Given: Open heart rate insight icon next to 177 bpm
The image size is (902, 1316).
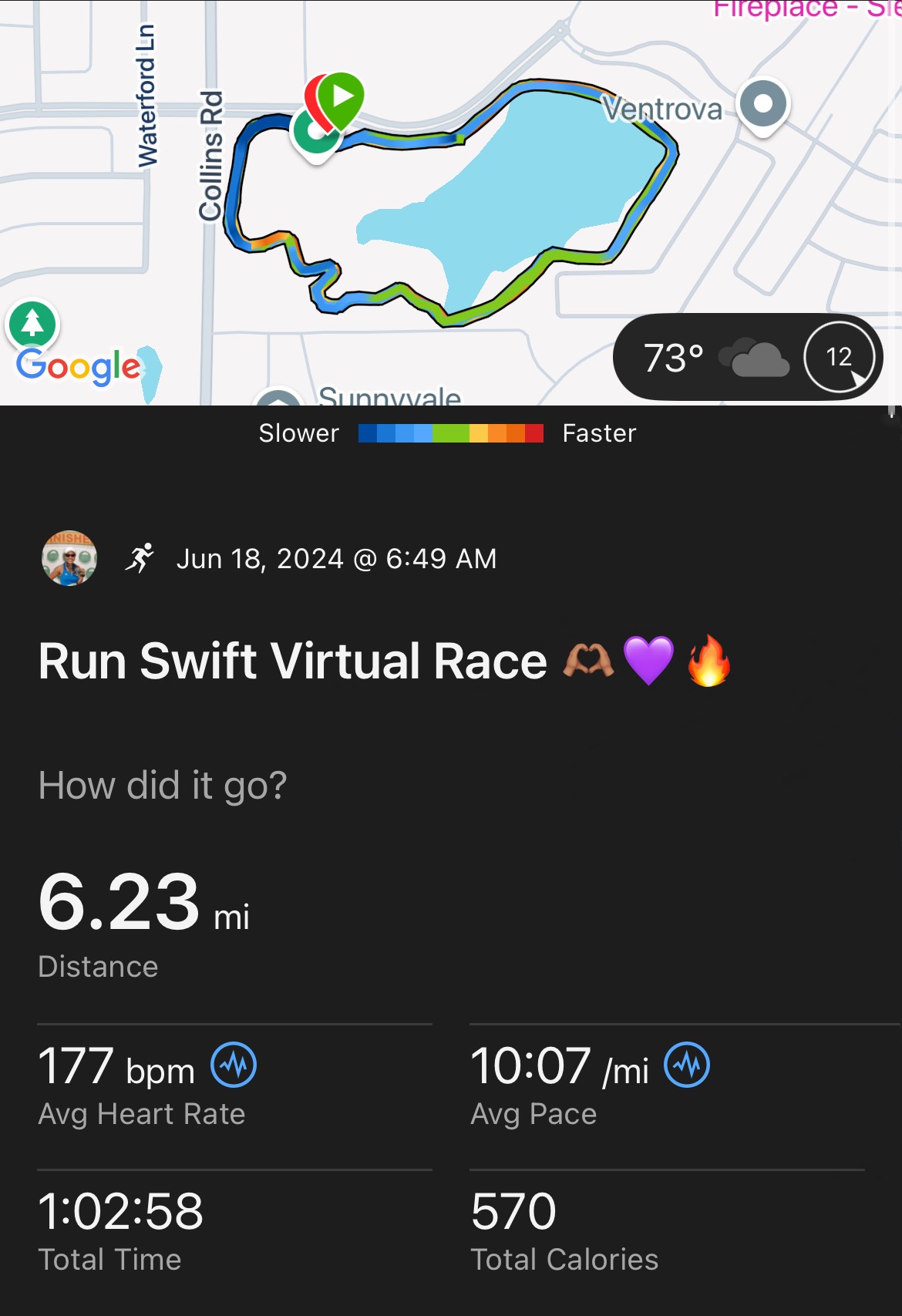Looking at the screenshot, I should 234,1065.
